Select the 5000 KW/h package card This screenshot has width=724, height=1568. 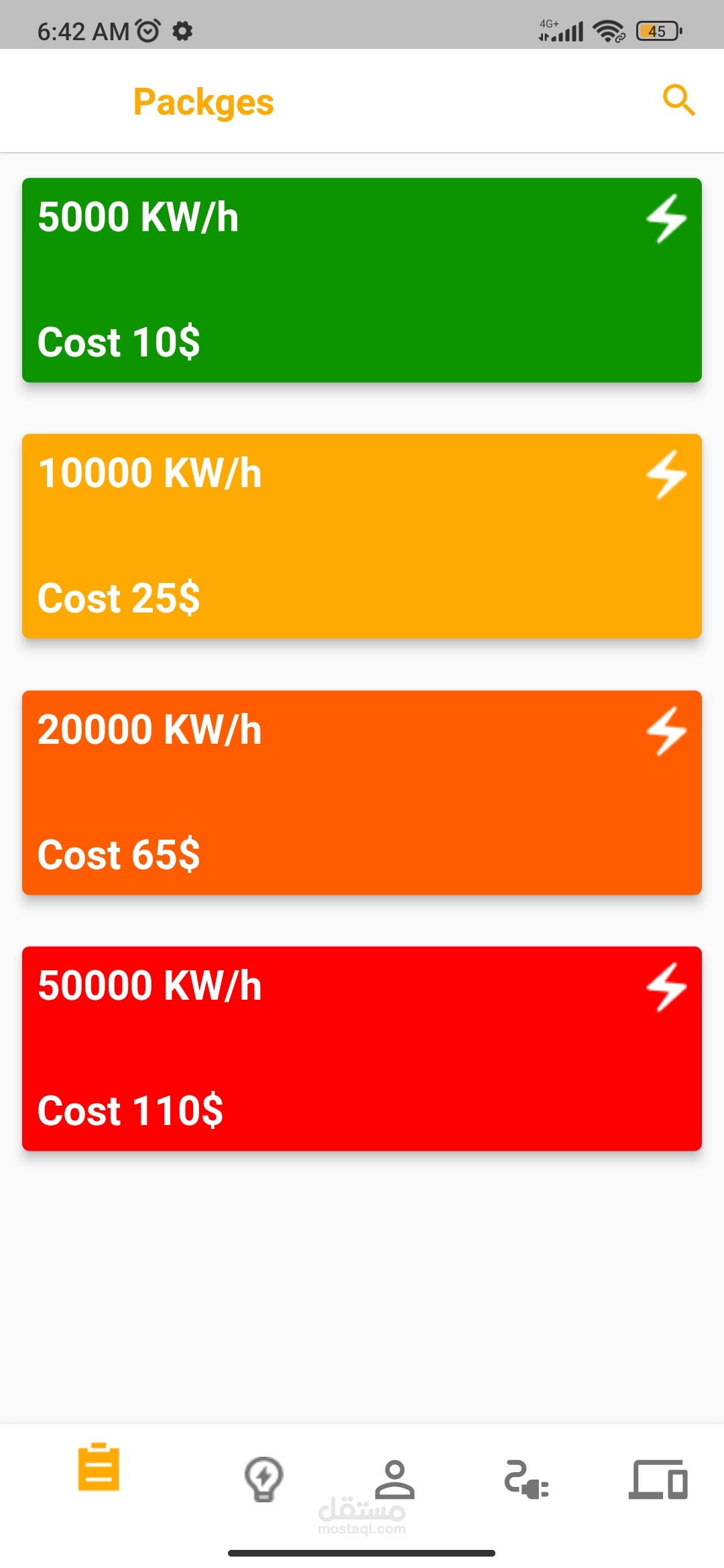(x=362, y=280)
